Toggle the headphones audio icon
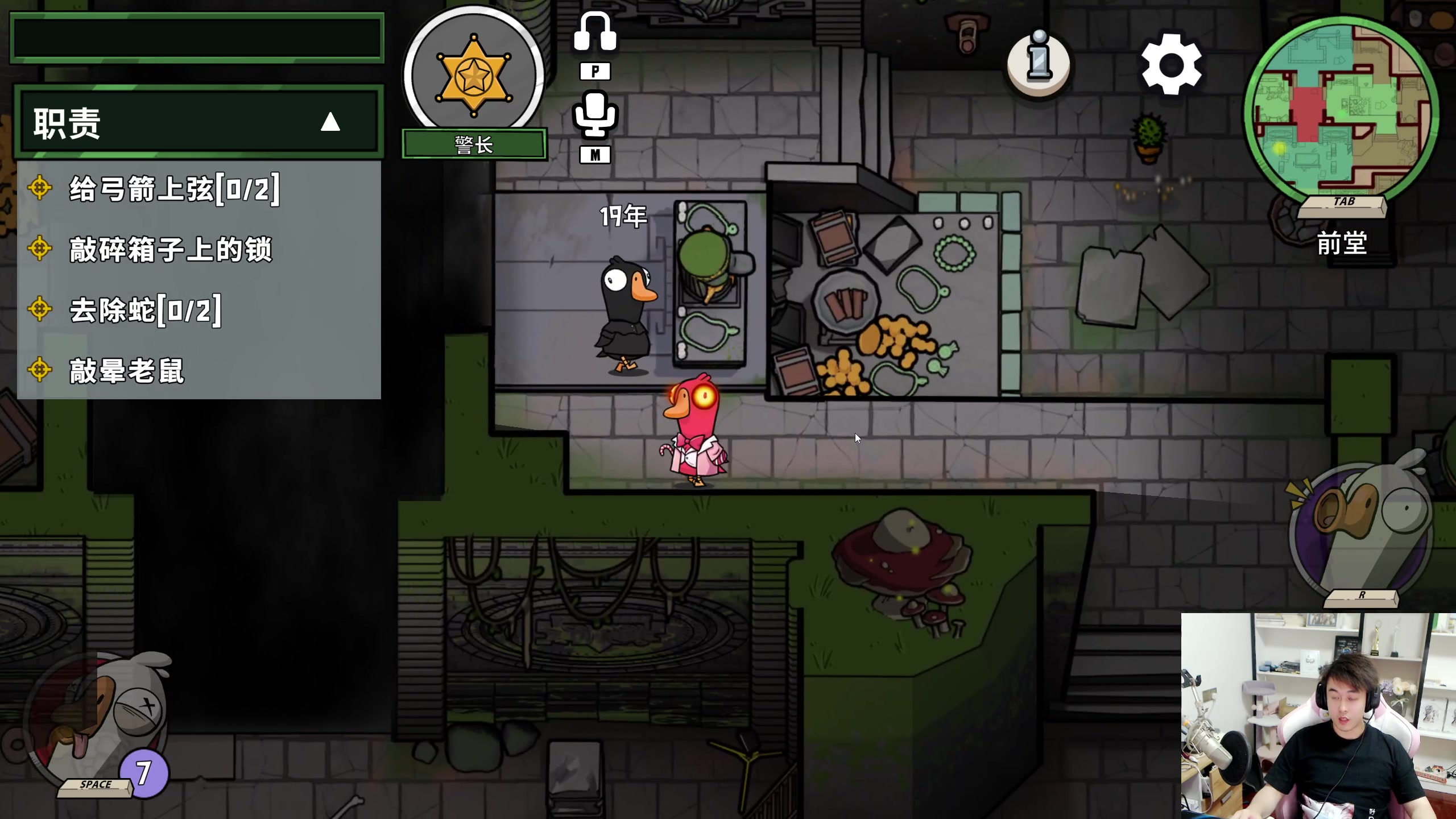1456x819 pixels. (x=595, y=33)
